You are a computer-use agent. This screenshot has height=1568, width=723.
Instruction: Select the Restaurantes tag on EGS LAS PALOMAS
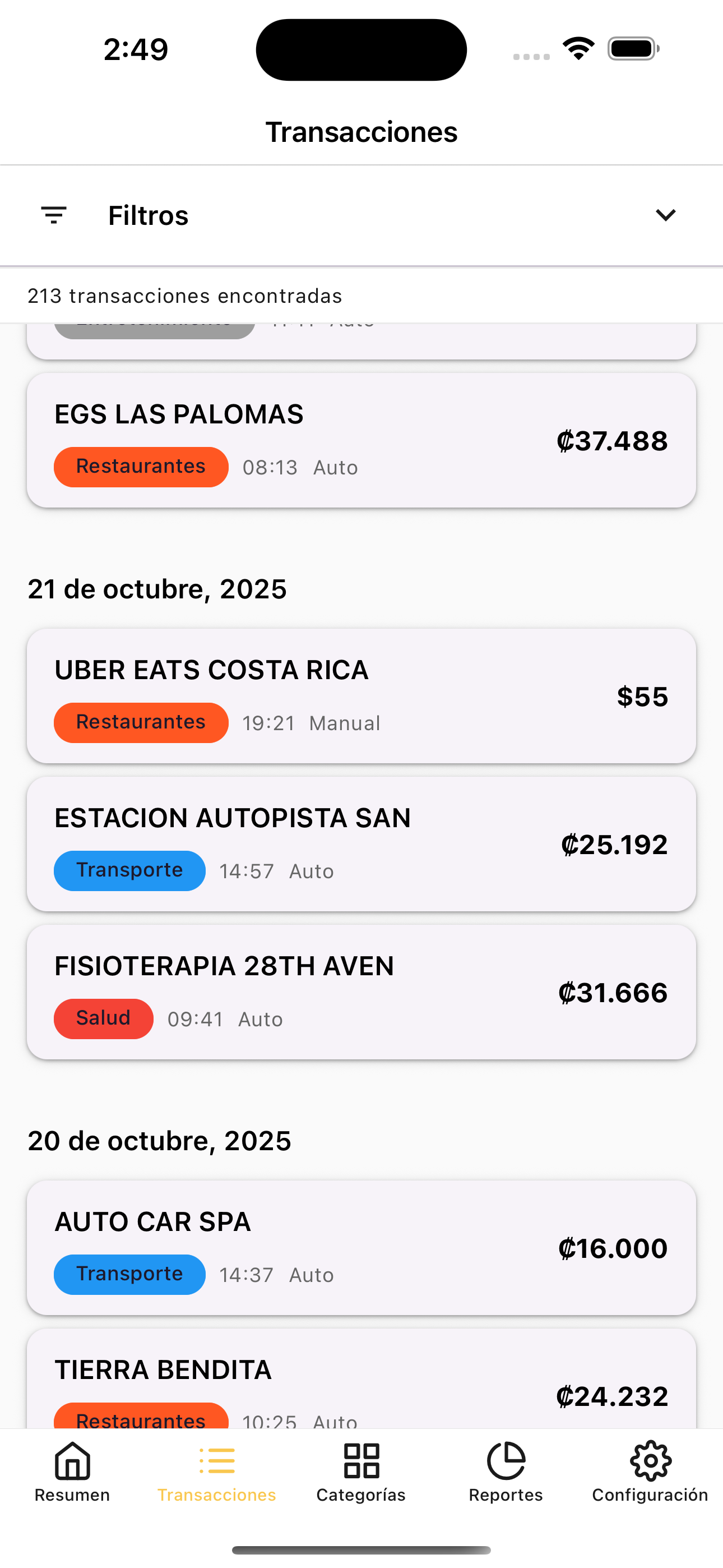(141, 467)
